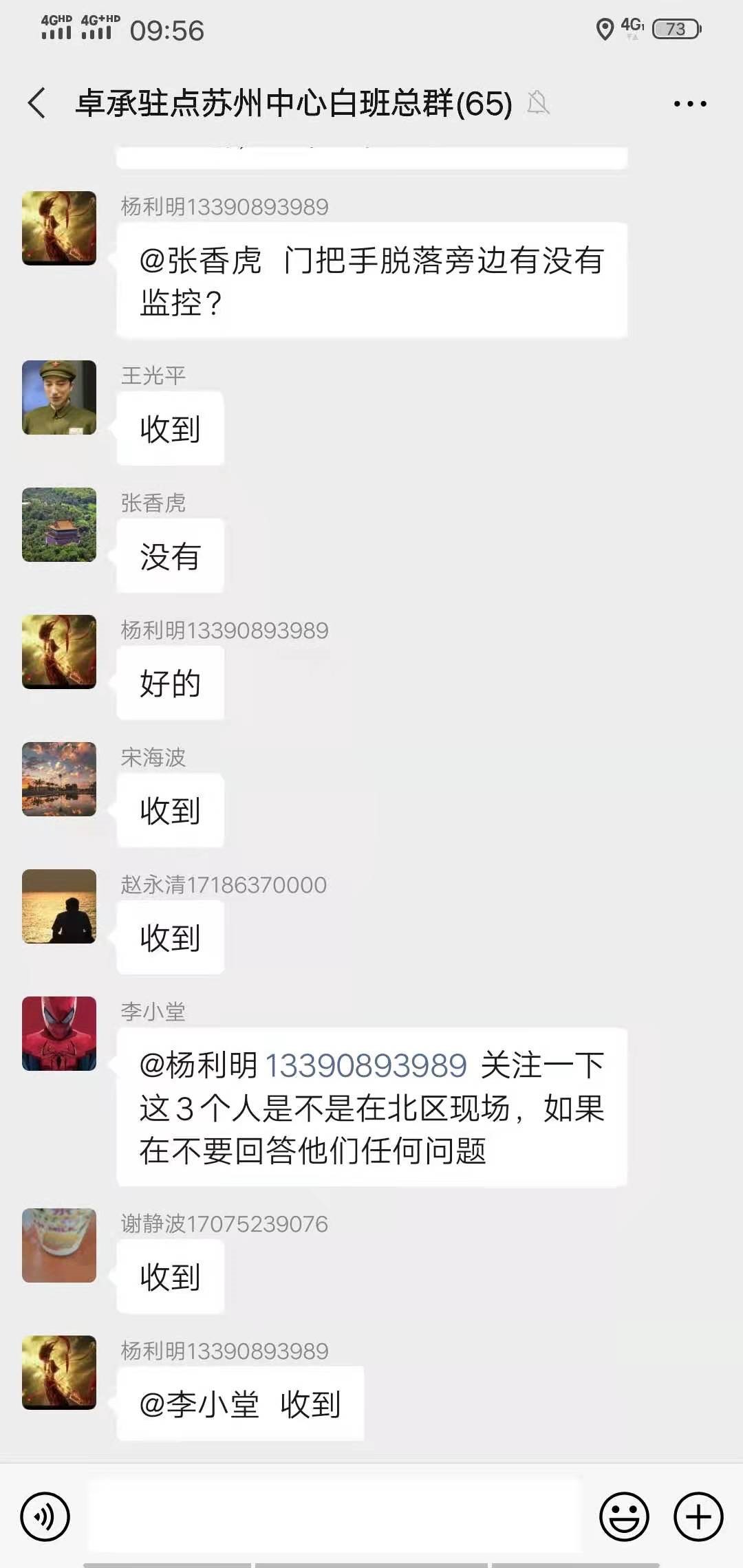Open 杨利明's avatar beside the 好的 message
Viewport: 743px width, 1568px height.
59,652
